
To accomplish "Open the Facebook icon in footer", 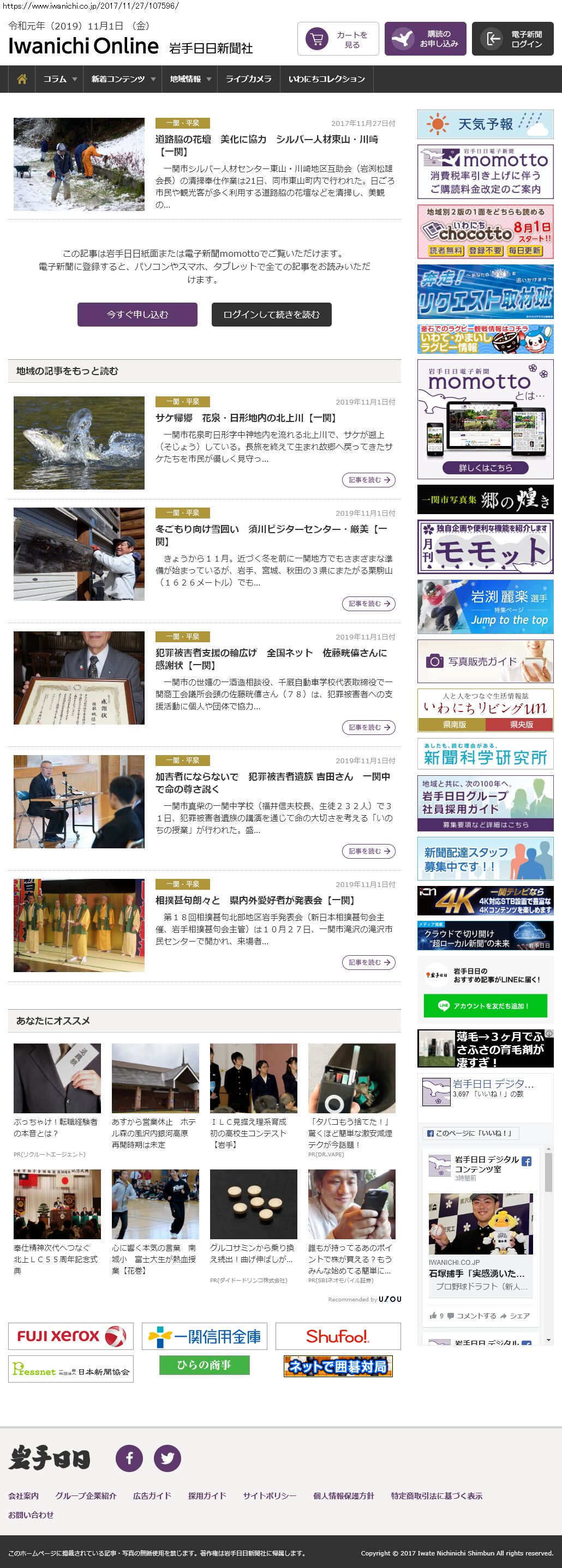I will click(129, 1458).
